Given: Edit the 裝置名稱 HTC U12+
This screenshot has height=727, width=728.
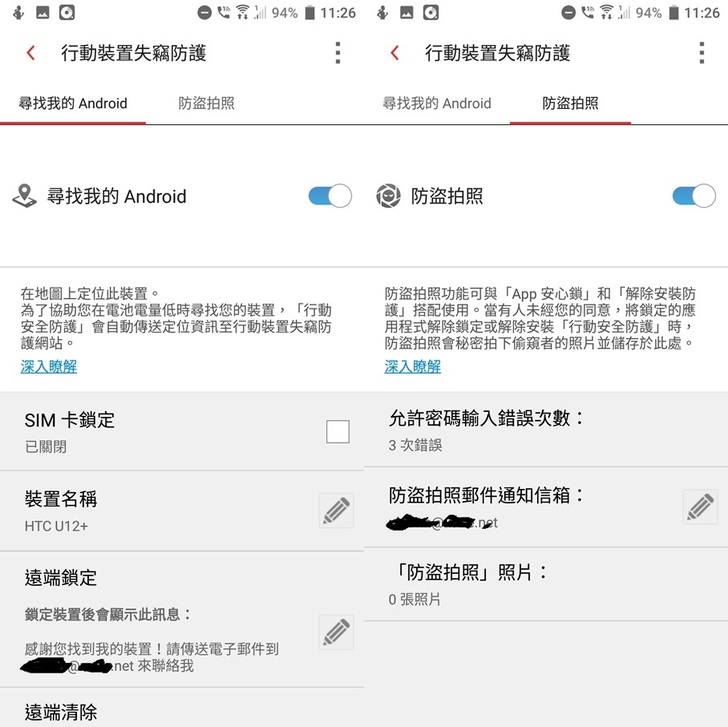Looking at the screenshot, I should pyautogui.click(x=336, y=510).
